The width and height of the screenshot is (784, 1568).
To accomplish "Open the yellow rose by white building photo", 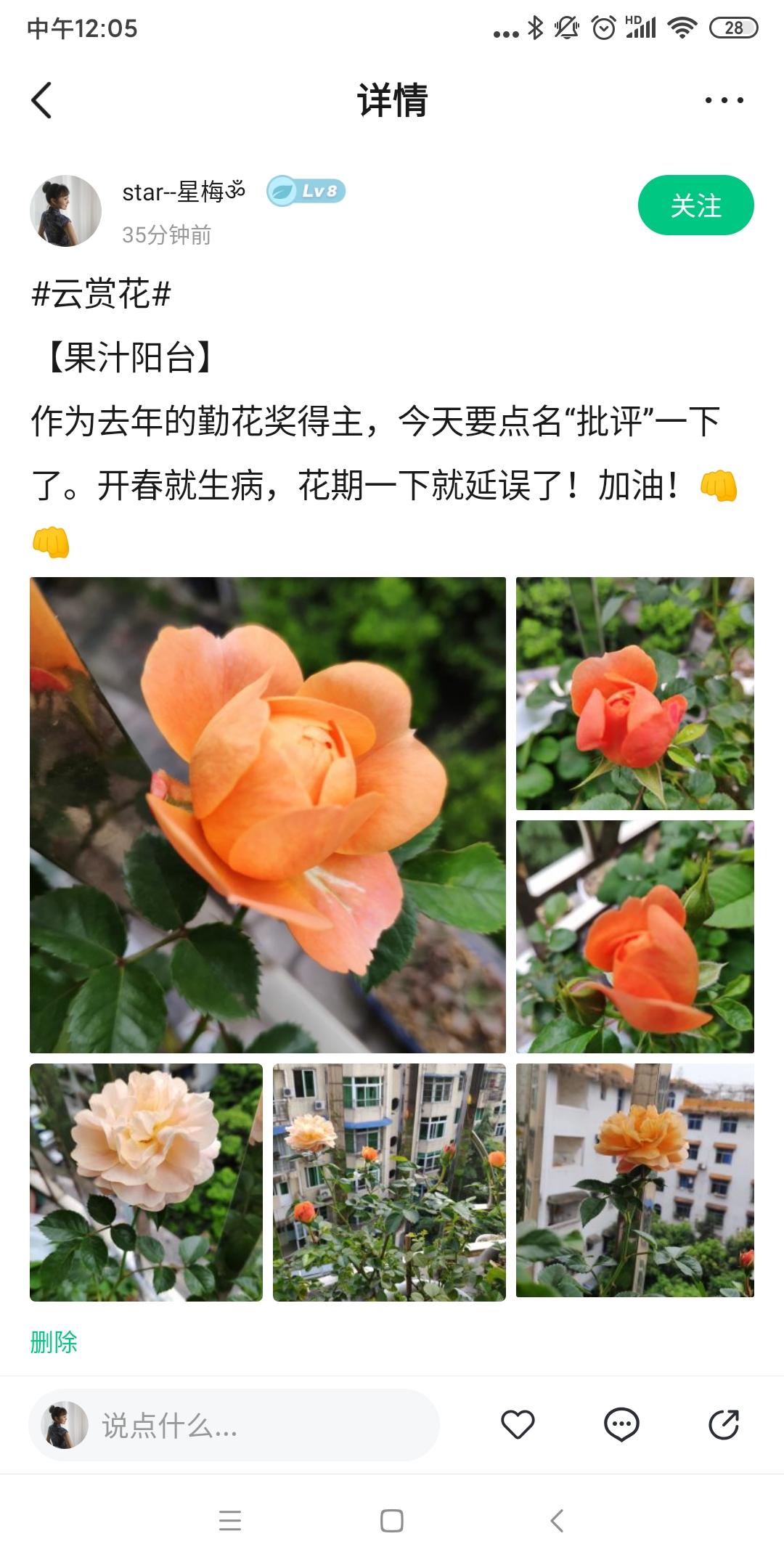I will point(634,1180).
